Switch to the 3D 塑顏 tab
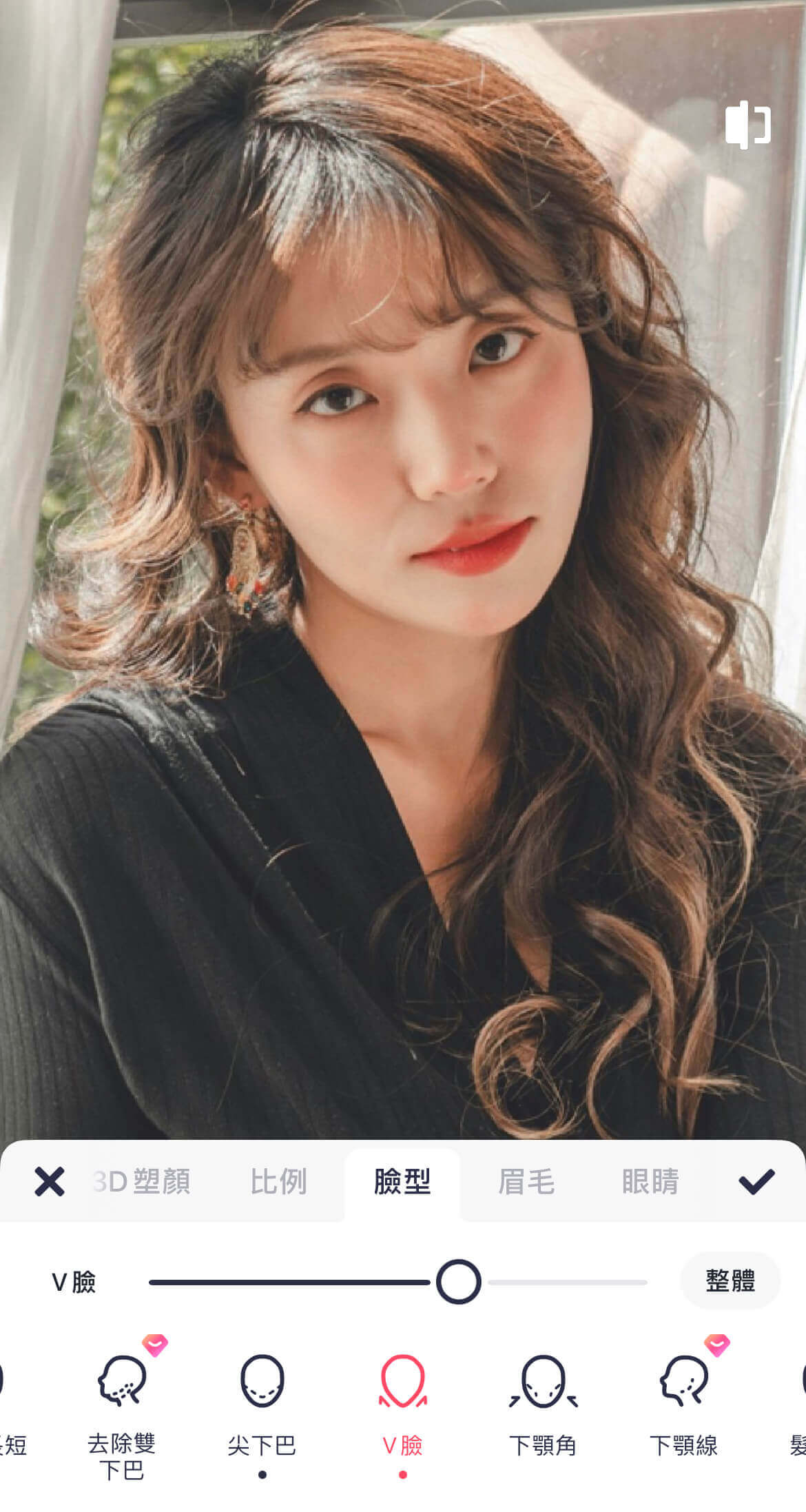Screen dimensions: 806x1512 (x=143, y=1181)
